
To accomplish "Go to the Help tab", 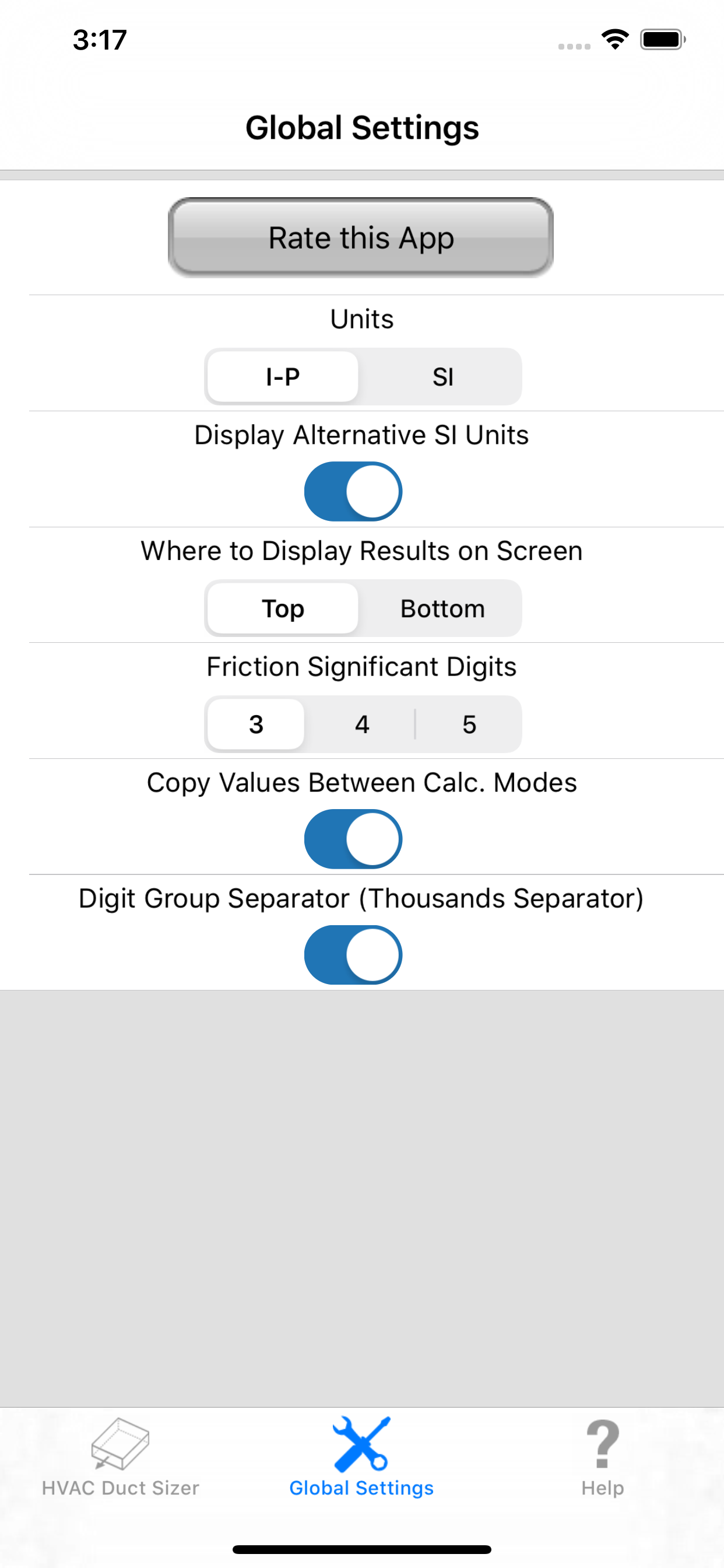I will coord(602,1457).
